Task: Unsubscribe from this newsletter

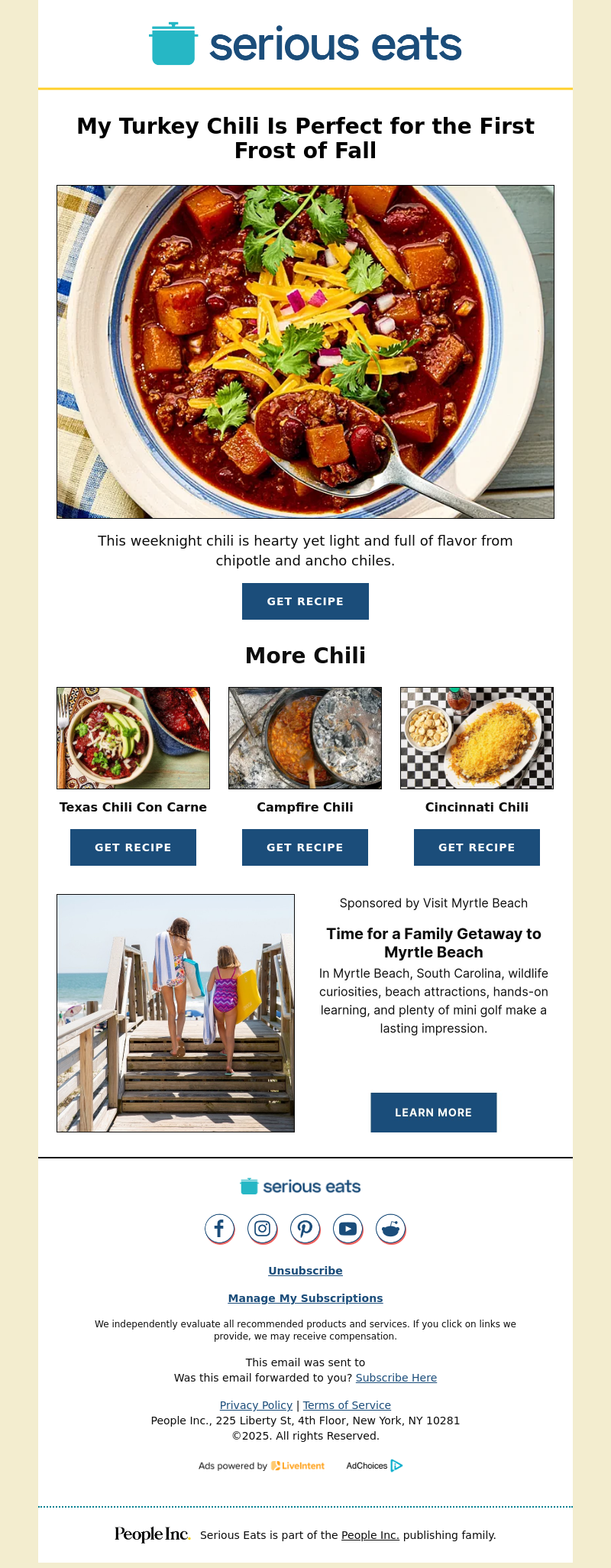Action: point(305,1271)
